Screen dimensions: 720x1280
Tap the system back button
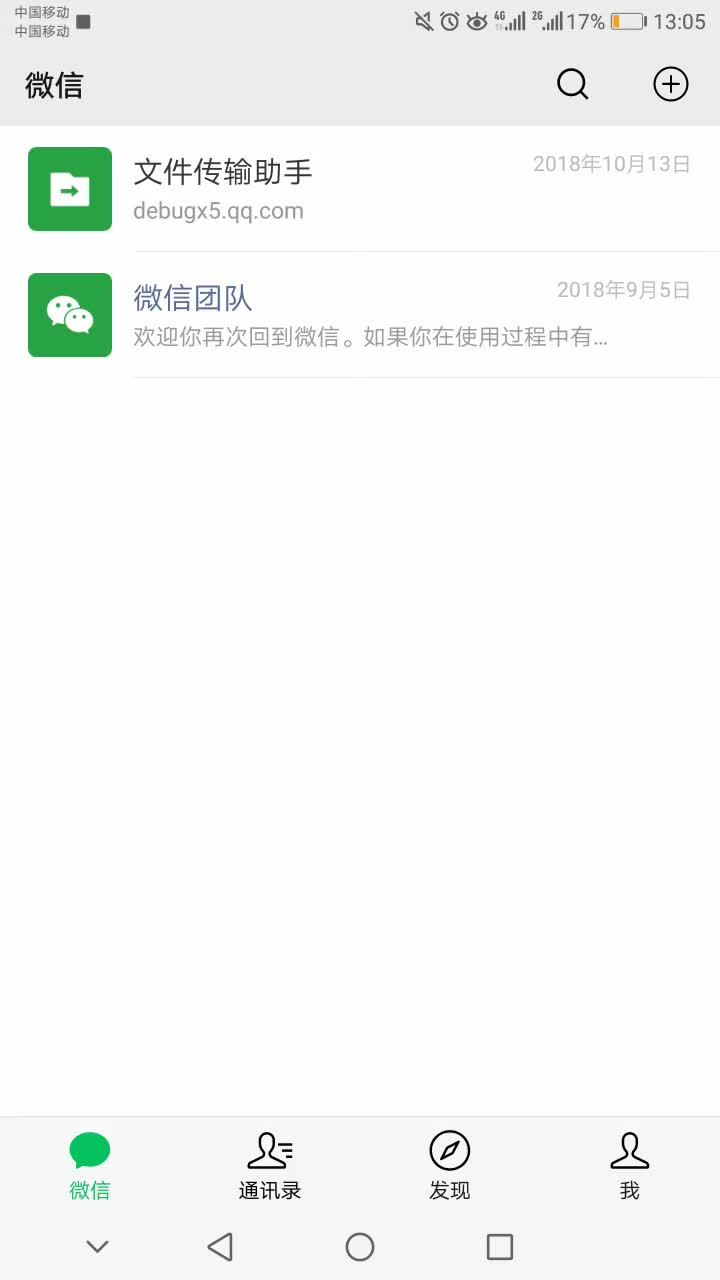[x=220, y=1247]
